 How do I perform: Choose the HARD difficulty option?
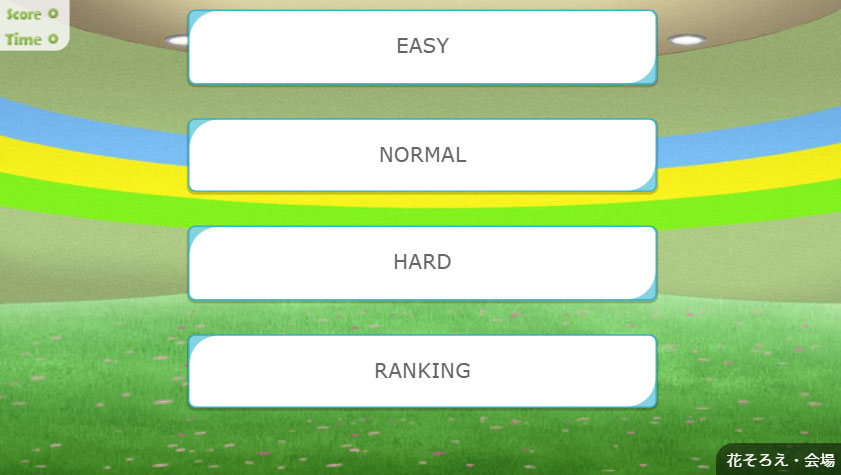(x=422, y=263)
